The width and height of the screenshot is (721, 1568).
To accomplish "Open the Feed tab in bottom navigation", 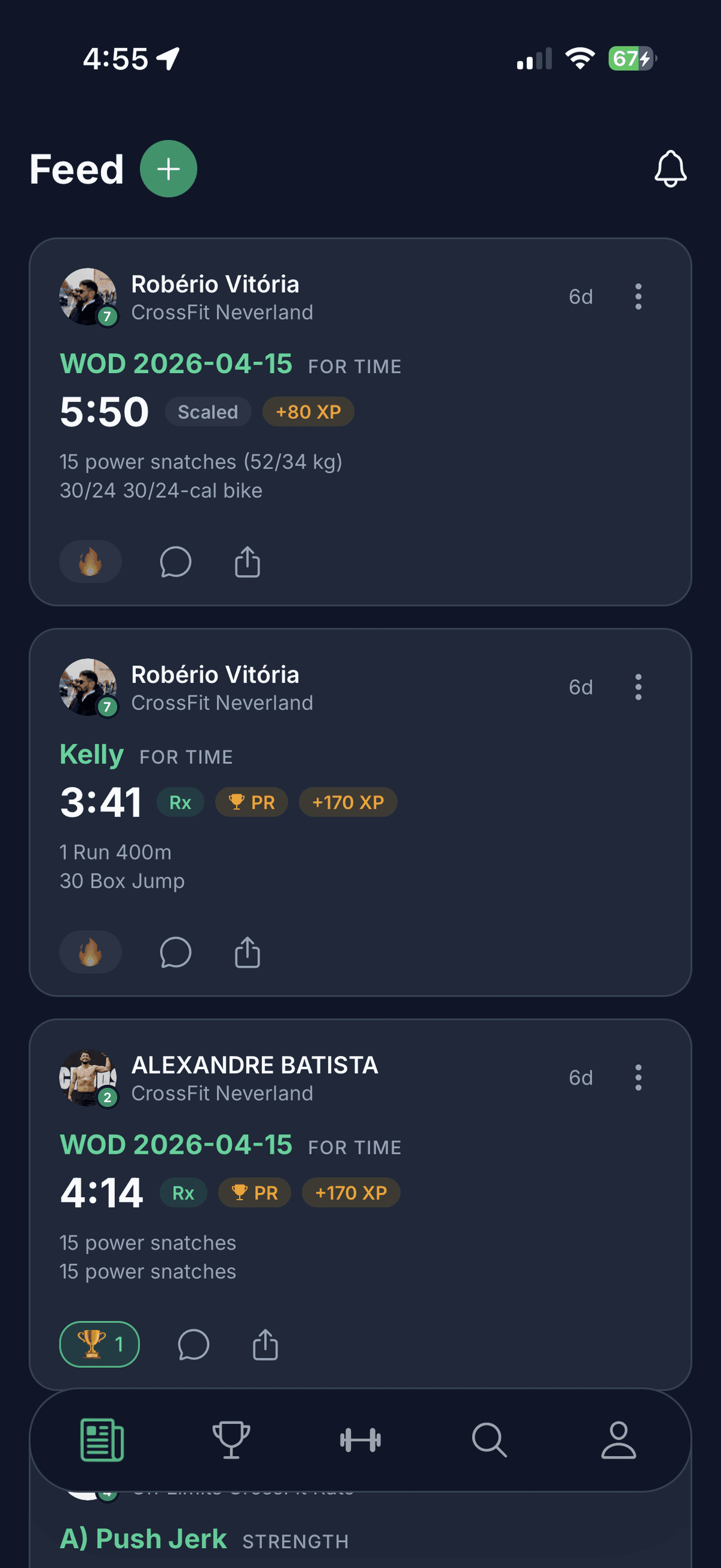I will pyautogui.click(x=102, y=1440).
